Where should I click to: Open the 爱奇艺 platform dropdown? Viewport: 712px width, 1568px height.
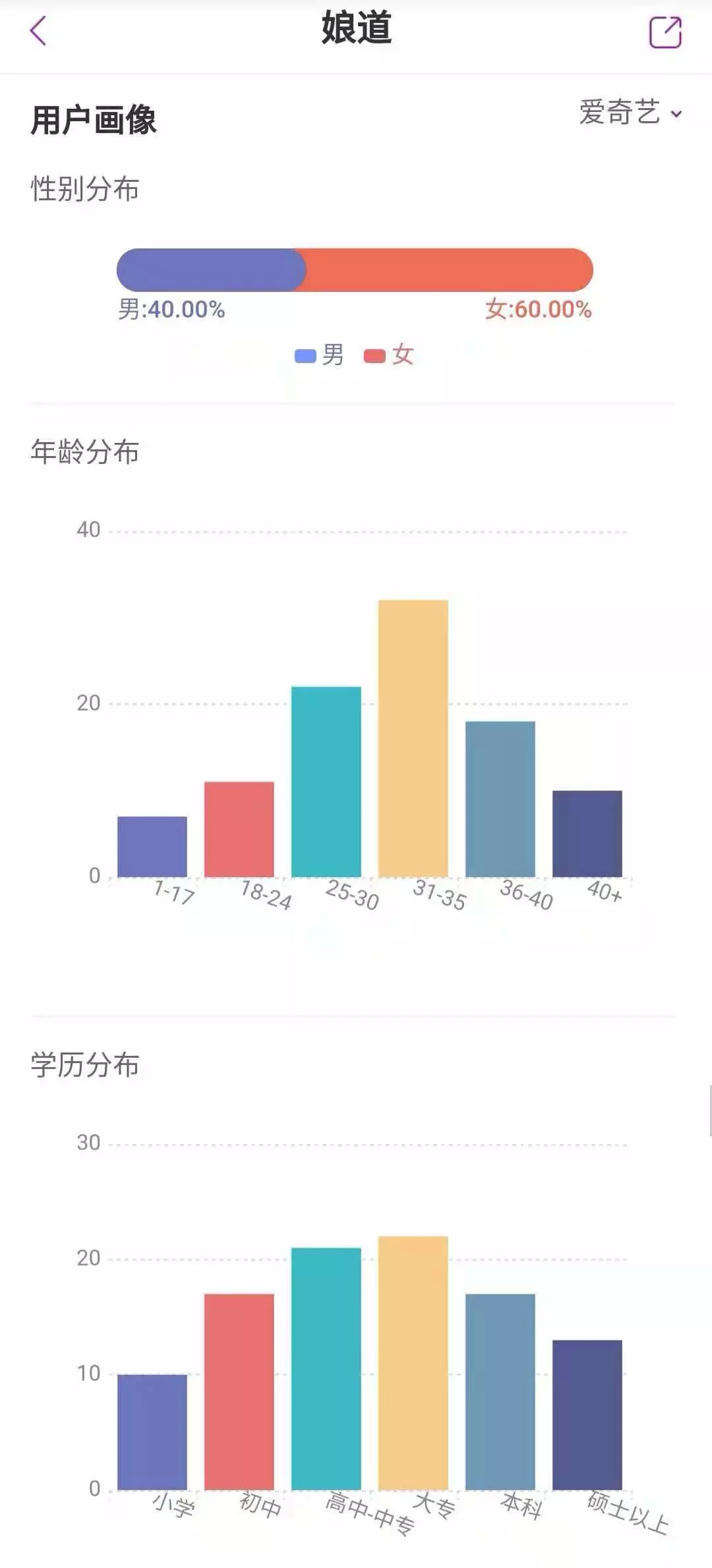[x=630, y=113]
